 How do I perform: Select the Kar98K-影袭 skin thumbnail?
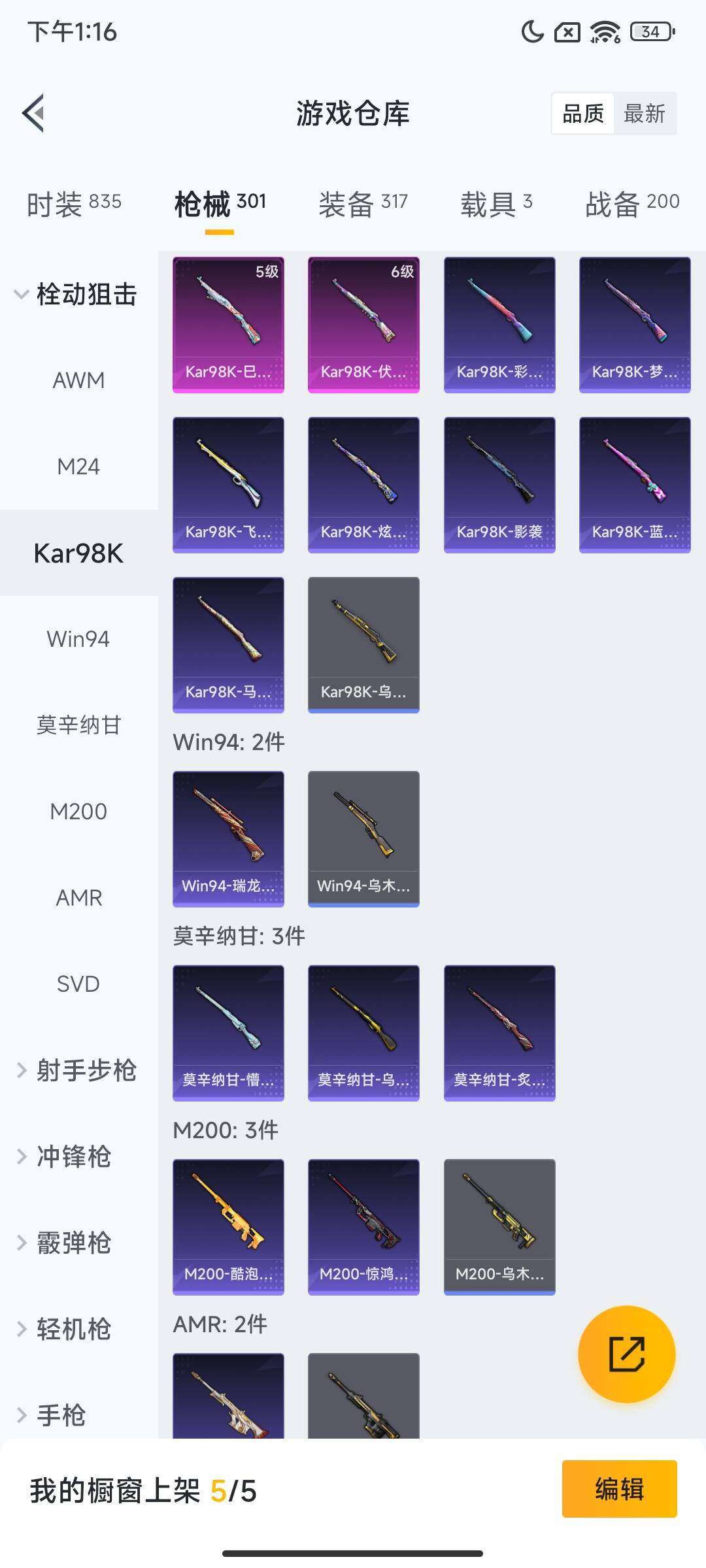point(499,483)
